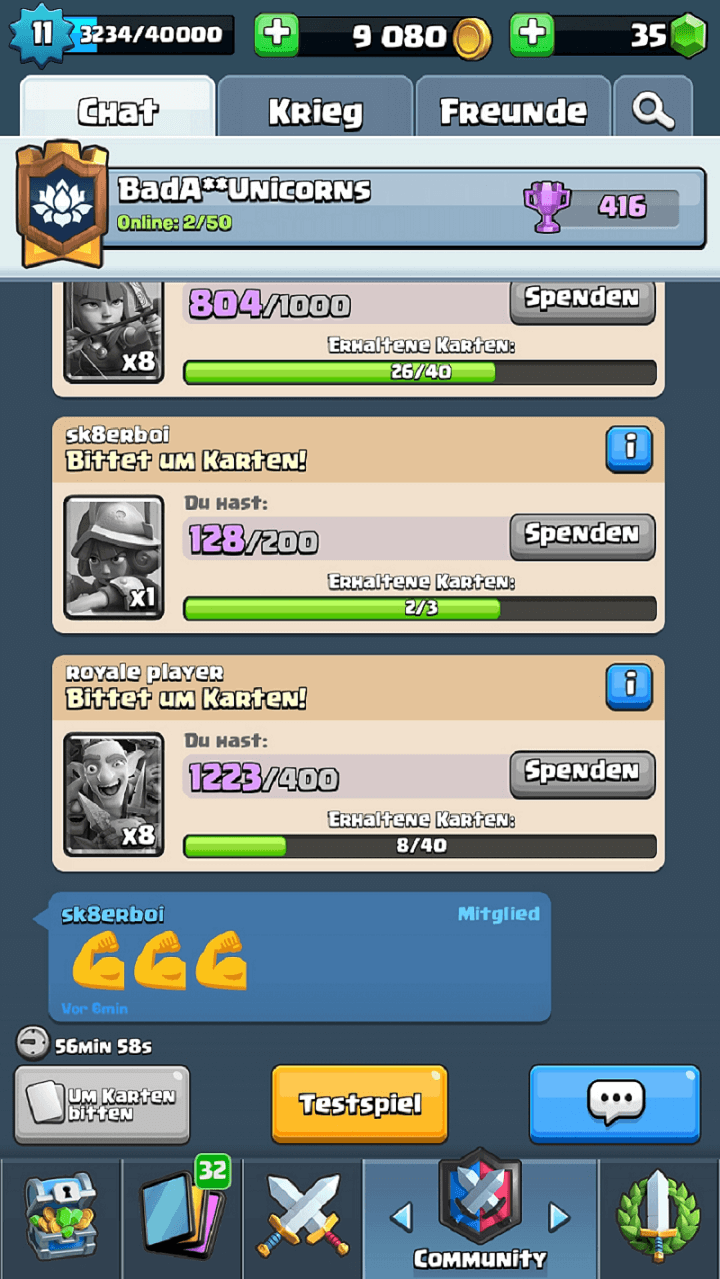Image resolution: width=720 pixels, height=1279 pixels.
Task: Switch to the Freunde tab
Action: coord(512,110)
